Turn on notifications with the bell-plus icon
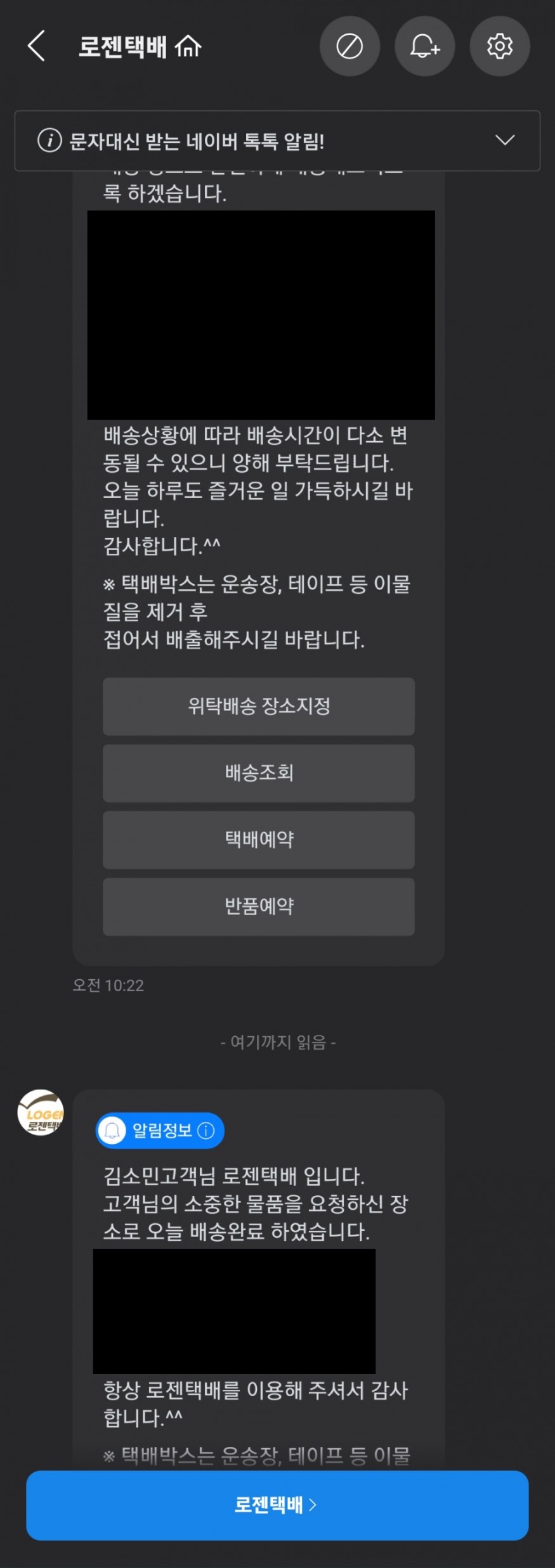This screenshot has width=555, height=1568. pyautogui.click(x=424, y=46)
